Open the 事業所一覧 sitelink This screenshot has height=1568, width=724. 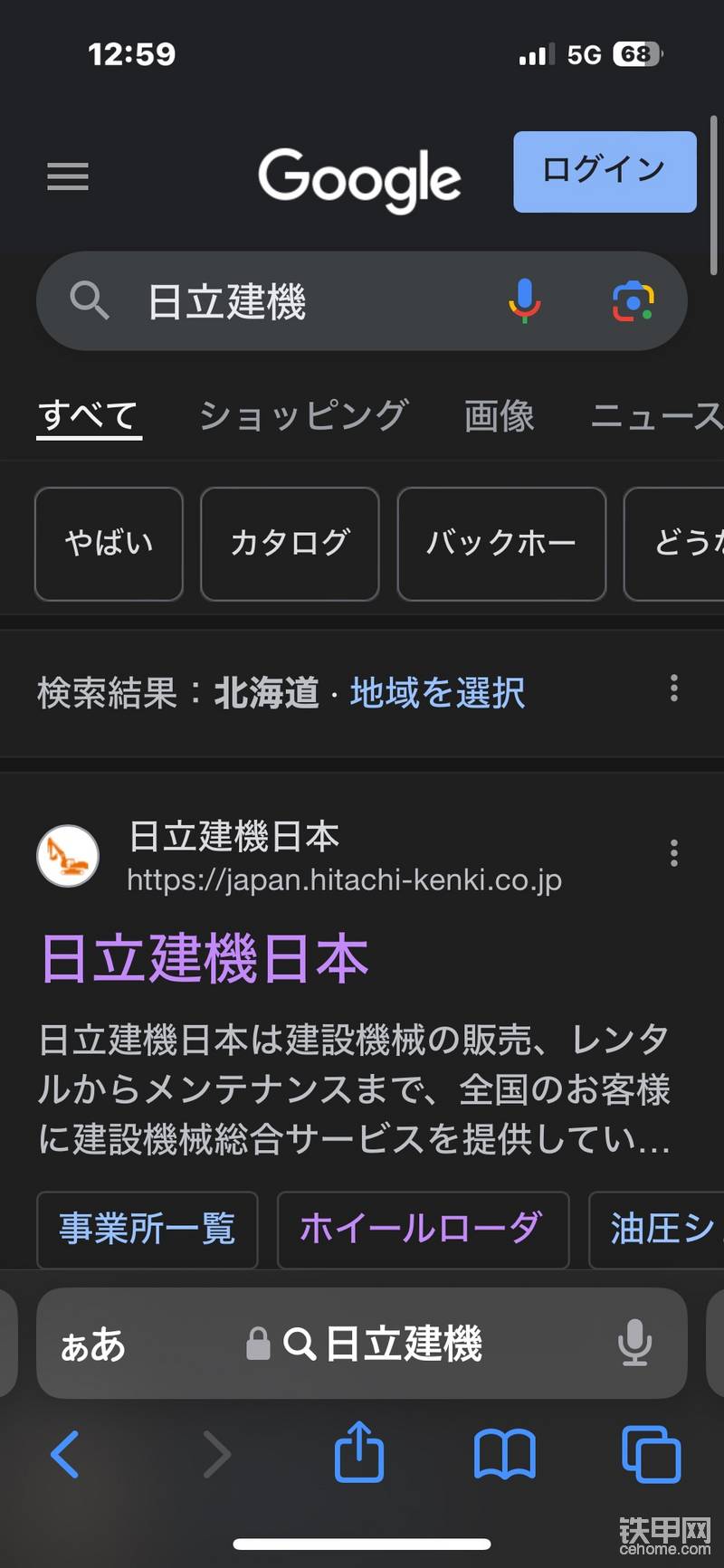click(148, 1229)
